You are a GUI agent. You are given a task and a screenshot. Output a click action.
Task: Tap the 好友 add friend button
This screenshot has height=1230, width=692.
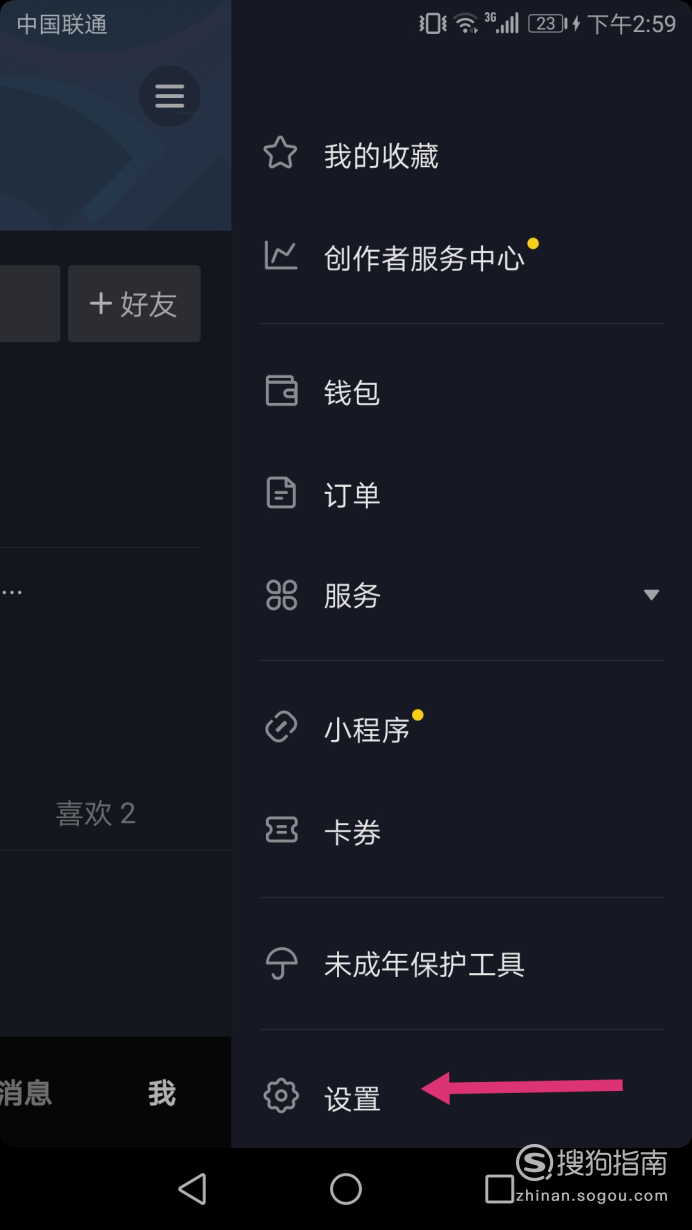(134, 304)
